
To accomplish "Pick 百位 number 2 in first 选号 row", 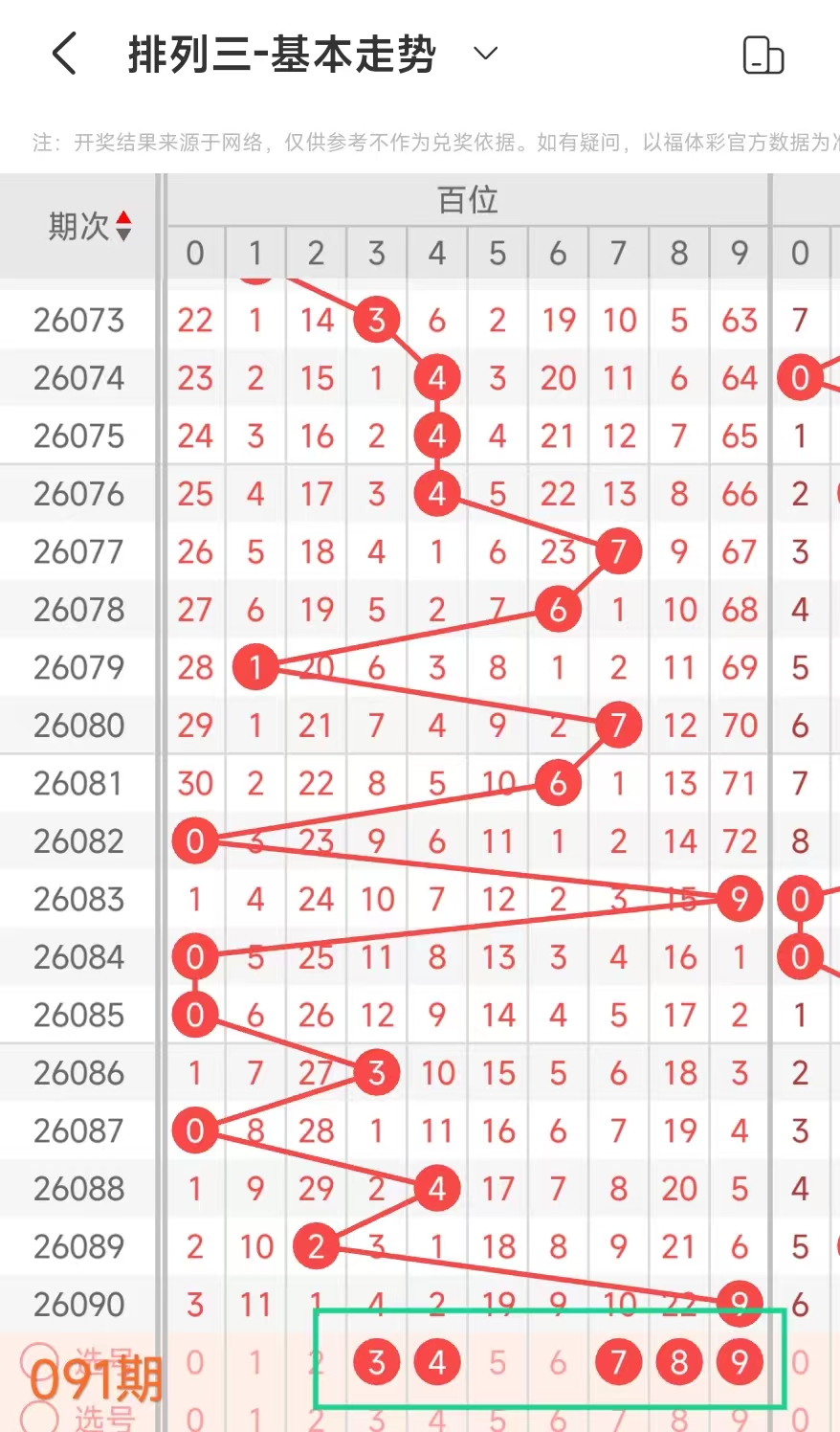I will [316, 1361].
